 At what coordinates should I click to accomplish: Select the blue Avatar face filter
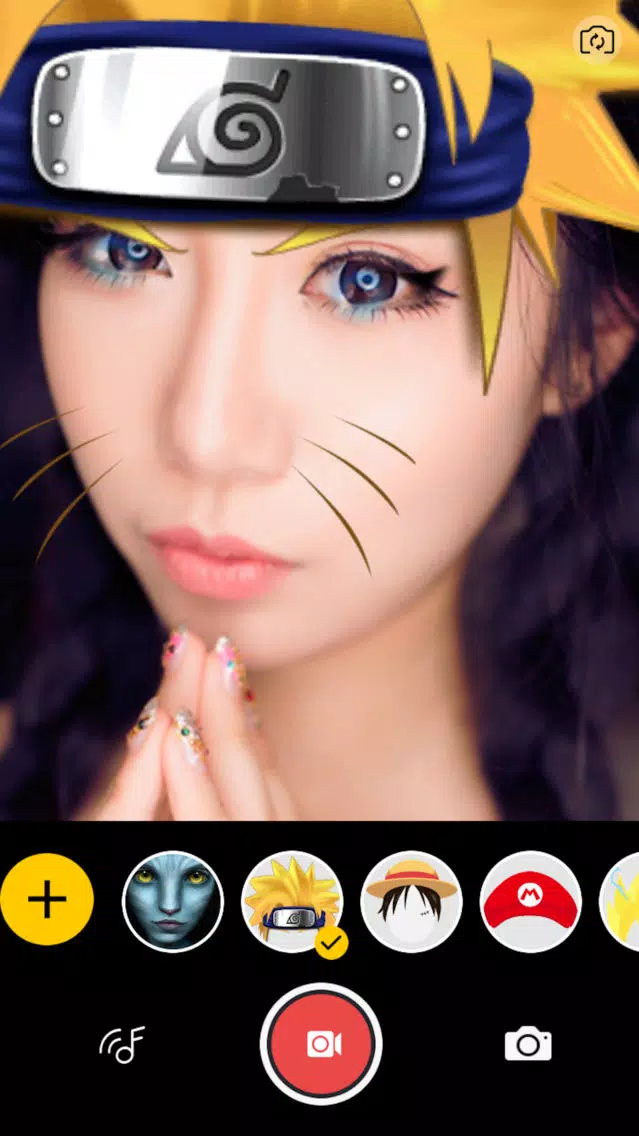coord(172,901)
